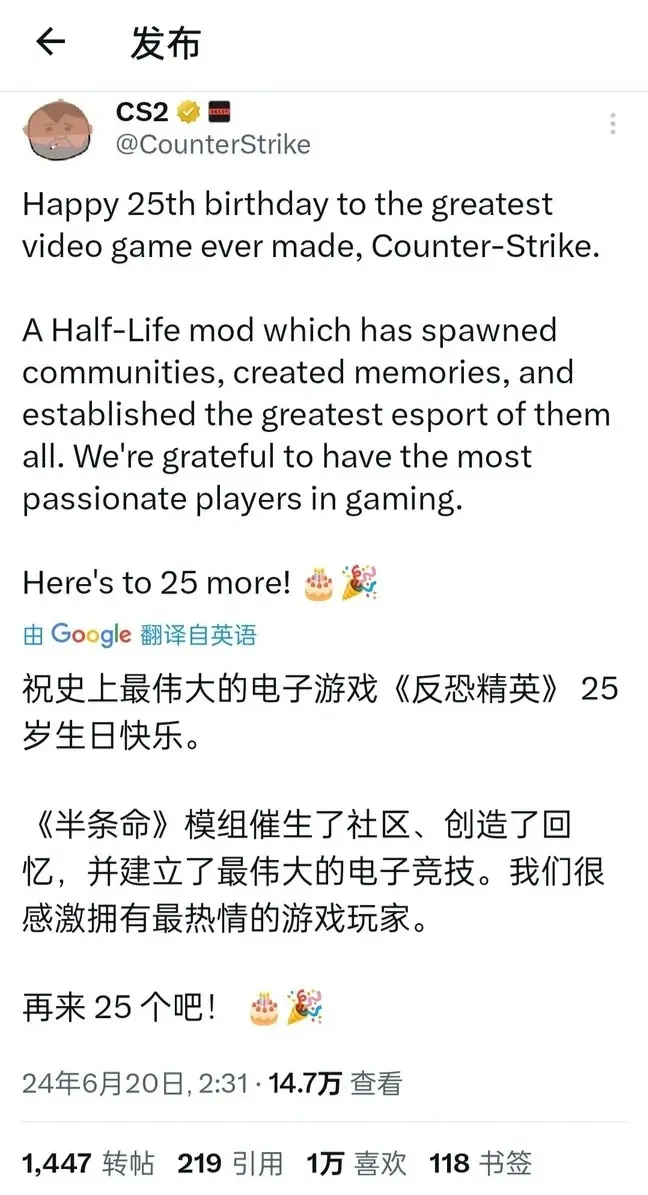View who liked this post
This screenshot has width=648, height=1195.
(x=357, y=1163)
